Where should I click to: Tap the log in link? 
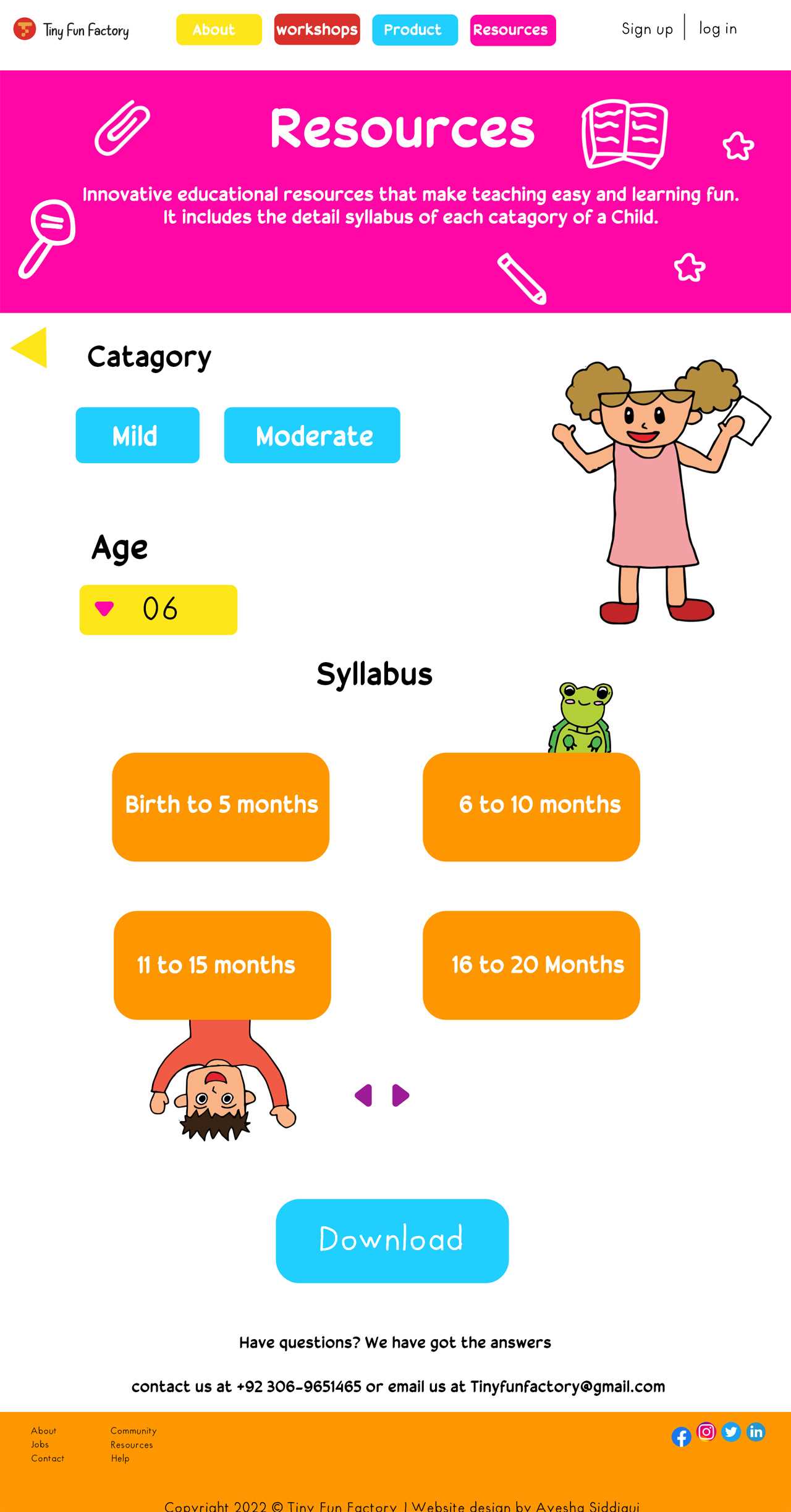coord(717,29)
